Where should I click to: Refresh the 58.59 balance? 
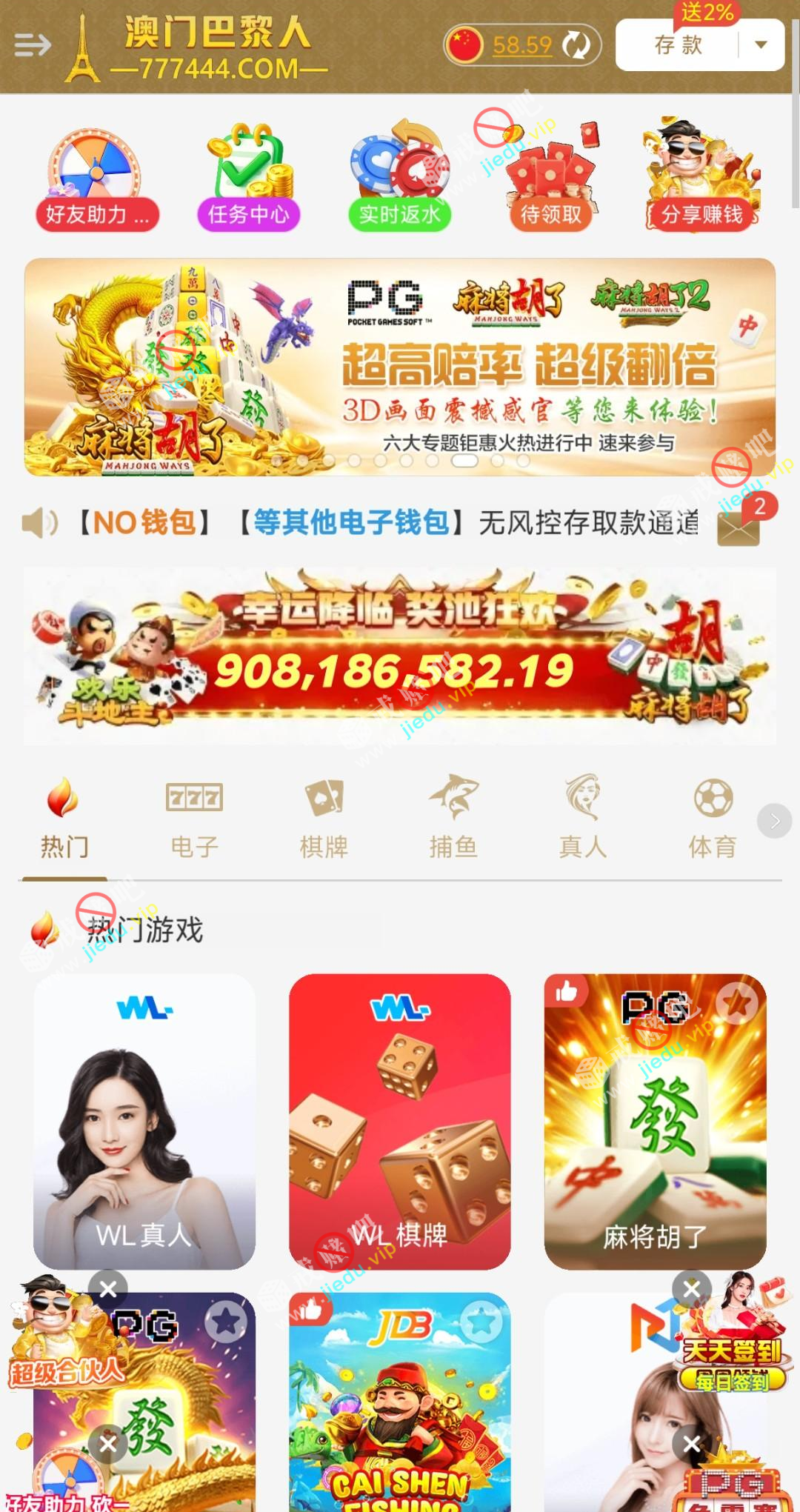click(576, 45)
